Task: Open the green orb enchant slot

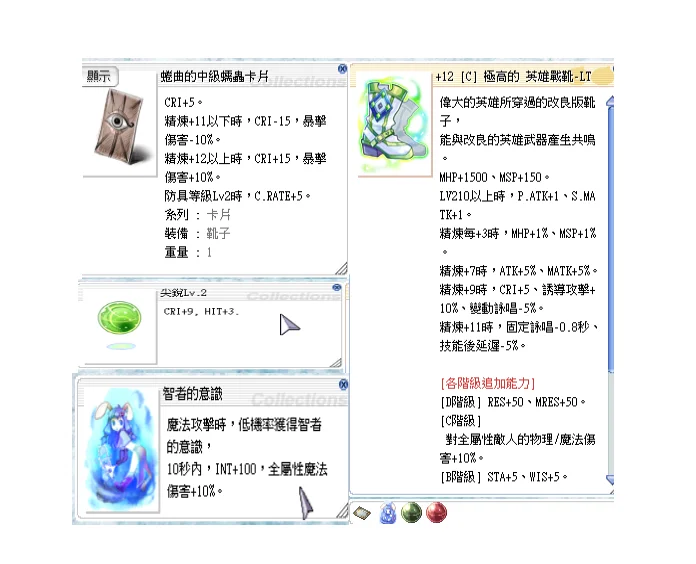Action: (411, 513)
